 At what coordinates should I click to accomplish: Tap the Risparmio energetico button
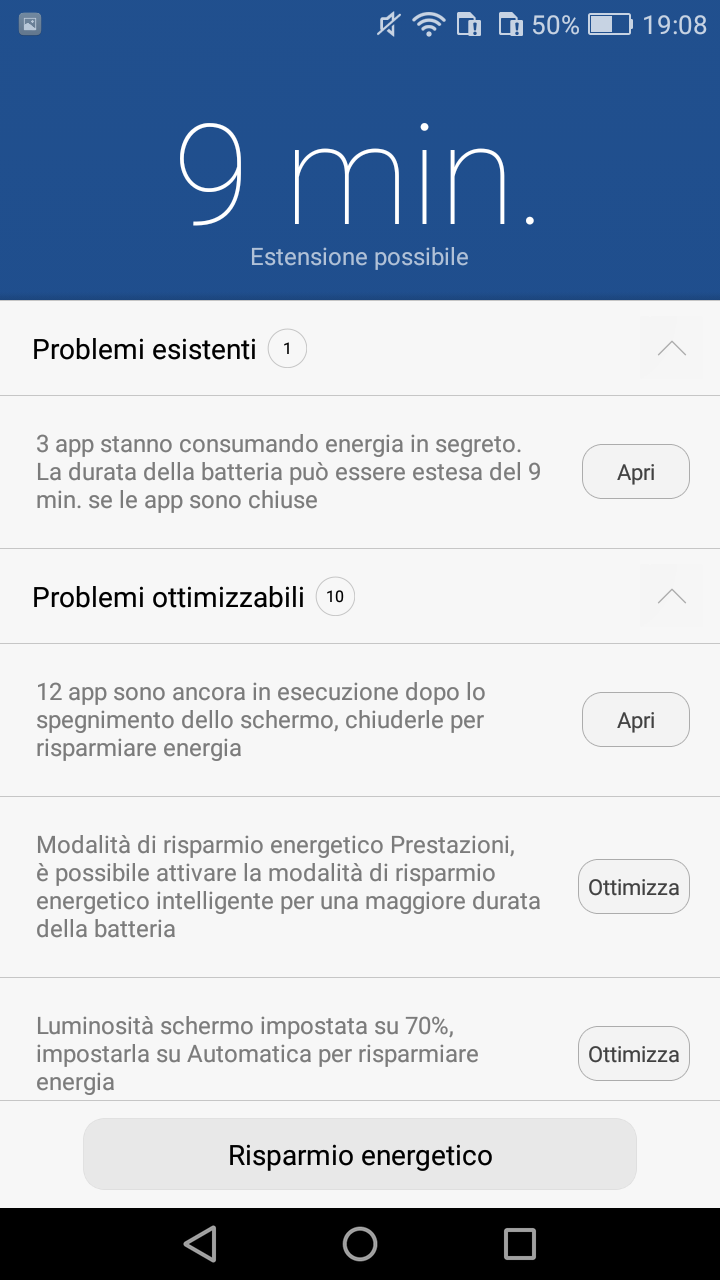[x=360, y=1155]
